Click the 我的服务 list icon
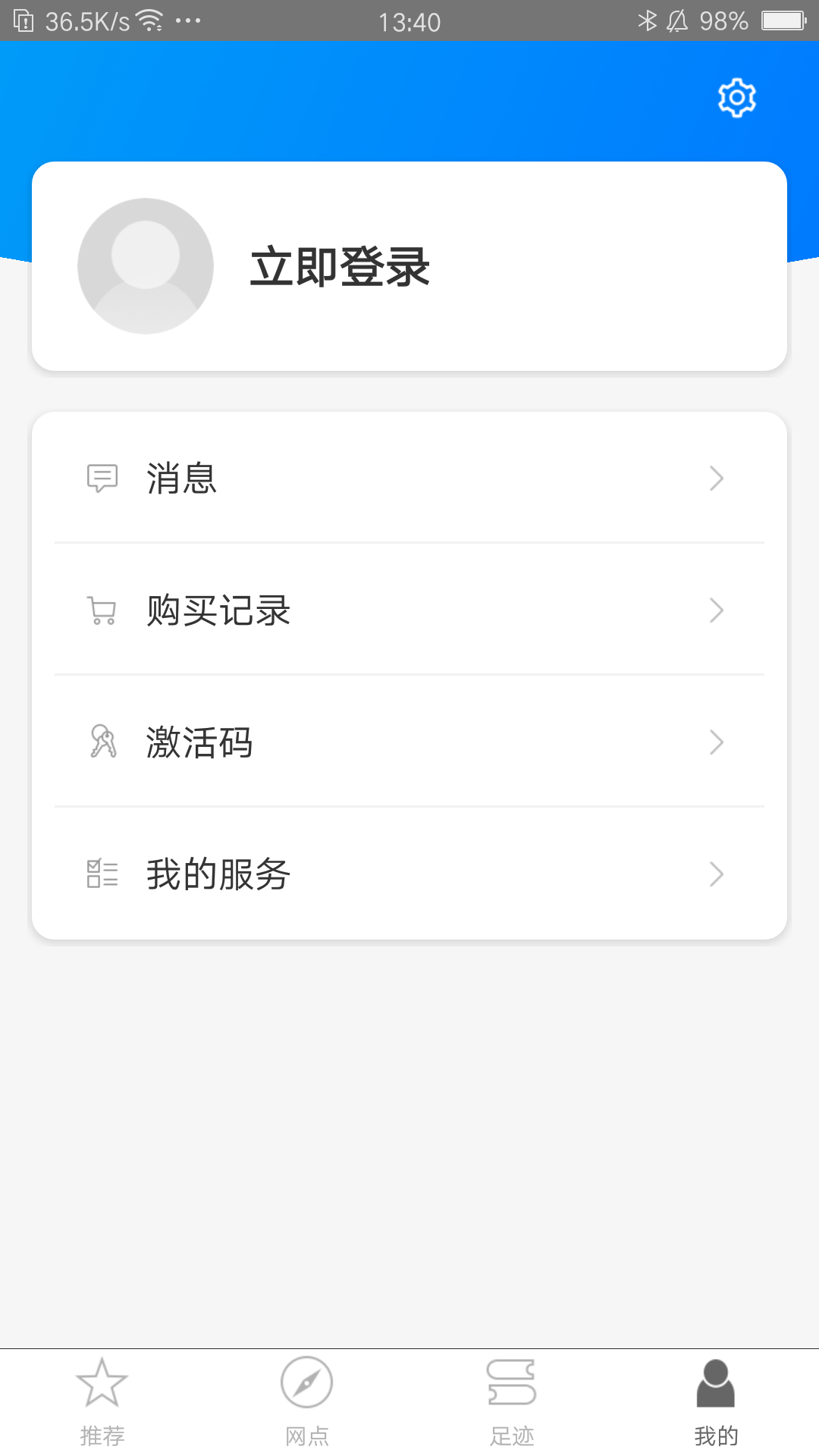The height and width of the screenshot is (1456, 819). click(x=103, y=874)
